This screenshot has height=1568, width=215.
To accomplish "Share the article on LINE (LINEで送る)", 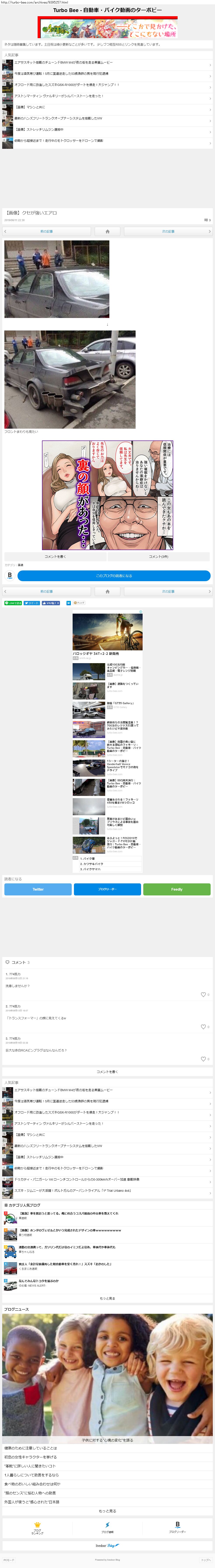I will click(x=13, y=603).
